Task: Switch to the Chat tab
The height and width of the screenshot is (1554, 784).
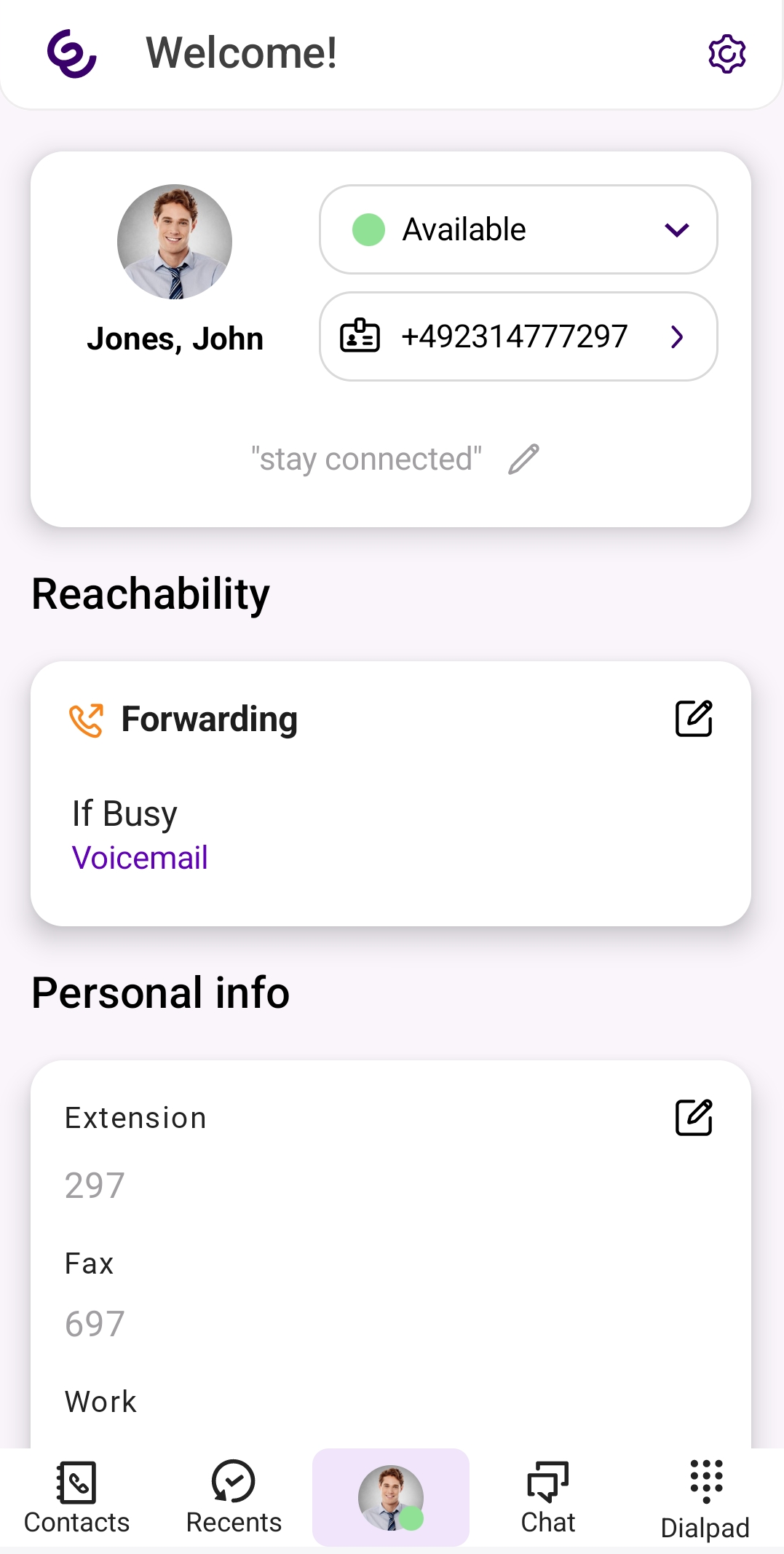Action: click(x=548, y=1498)
